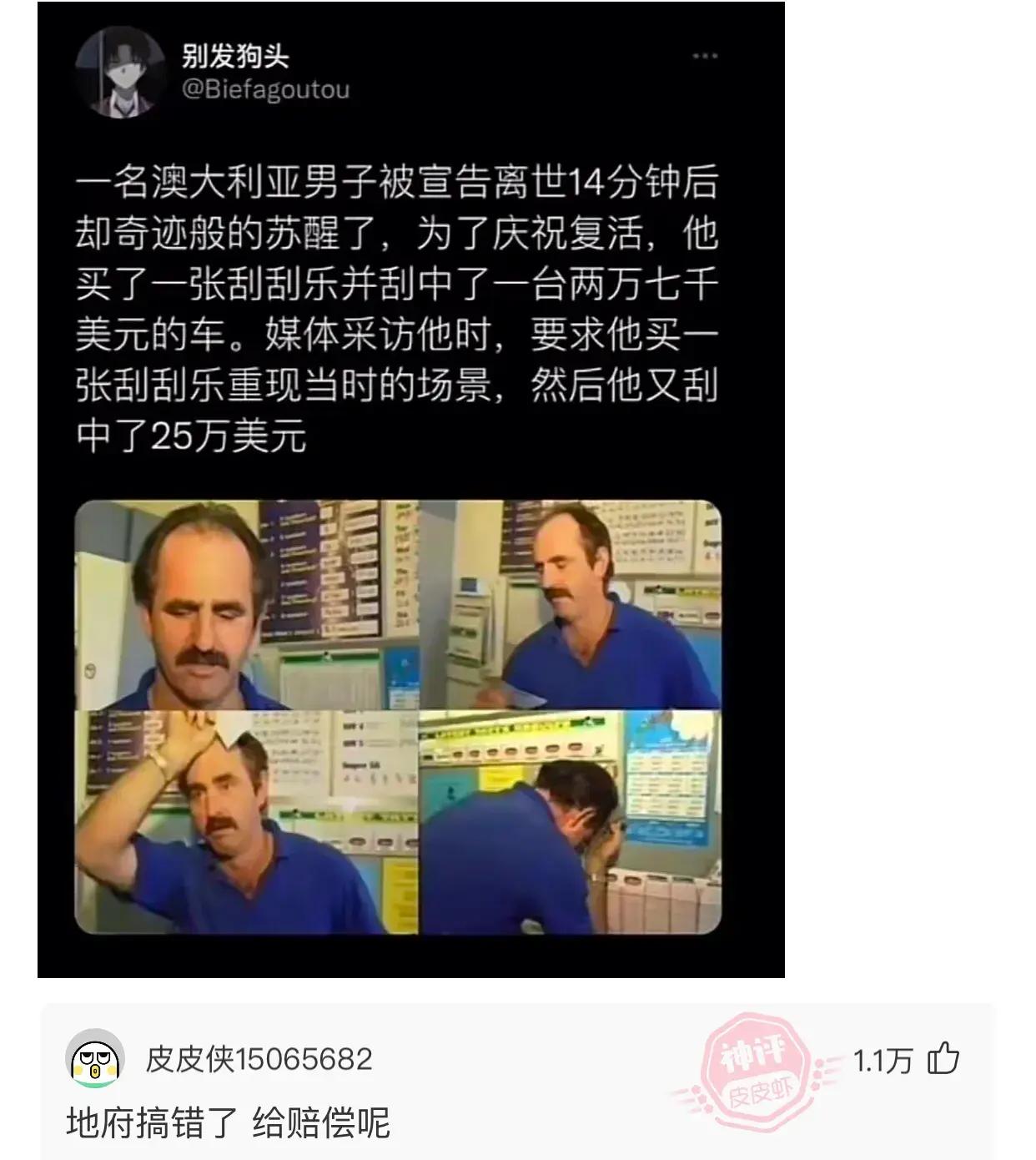
Task: Open the tweet screenshot image full-size
Action: pos(410,489)
